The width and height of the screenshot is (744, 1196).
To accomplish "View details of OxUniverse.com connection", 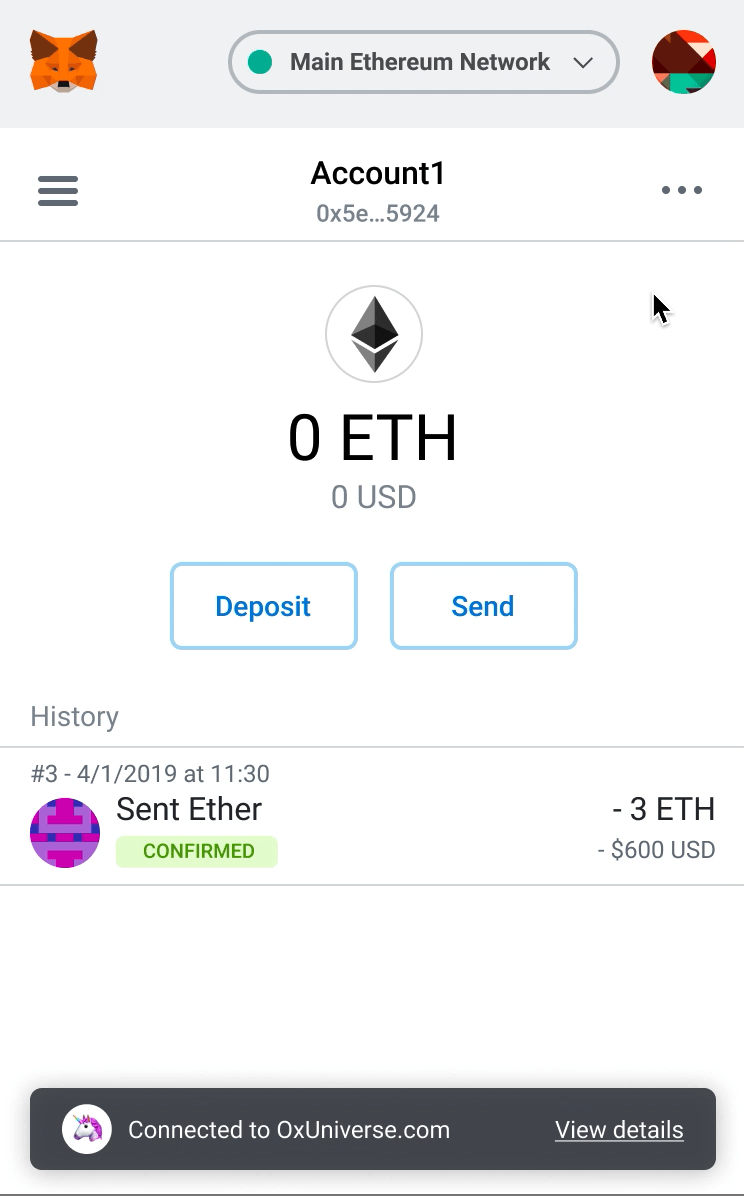I will [x=619, y=1130].
